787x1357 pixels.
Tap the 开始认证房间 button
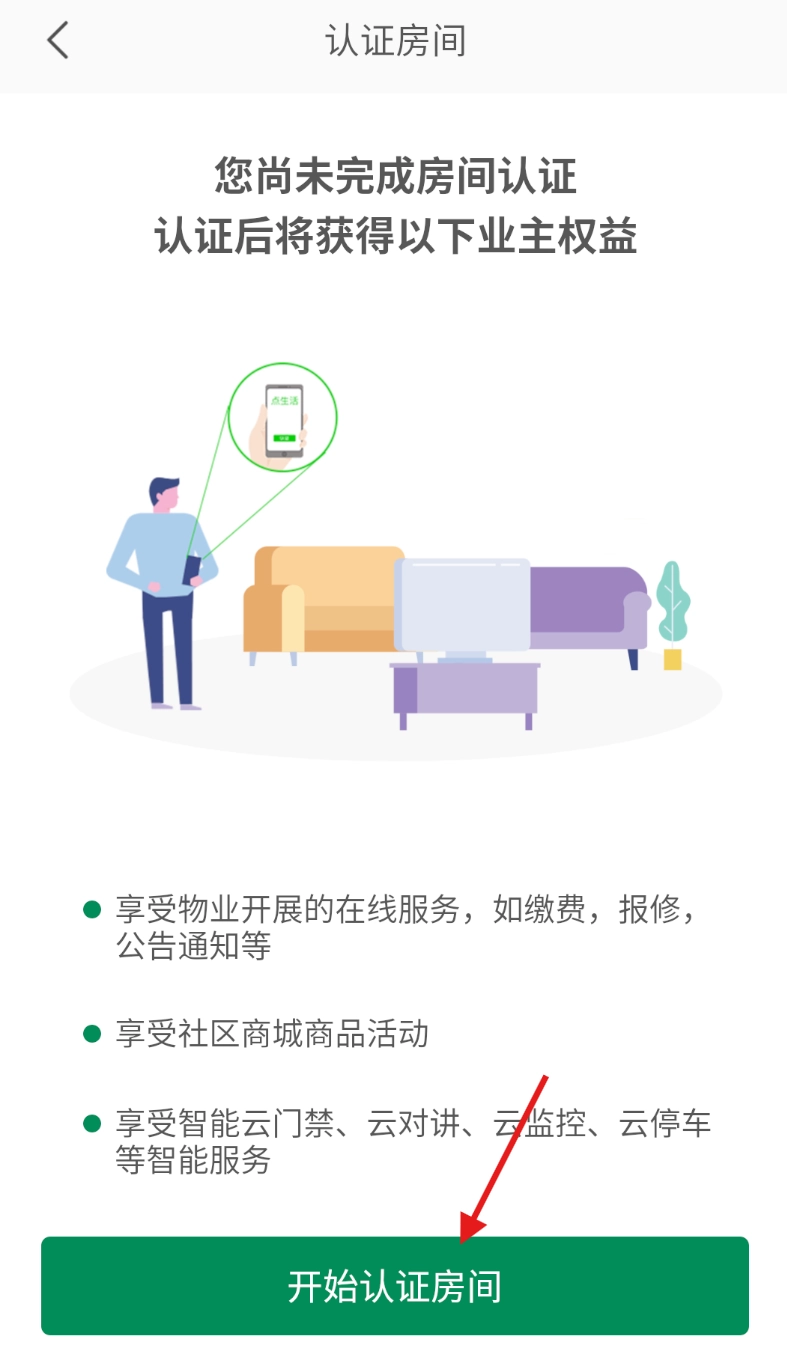tap(394, 1285)
